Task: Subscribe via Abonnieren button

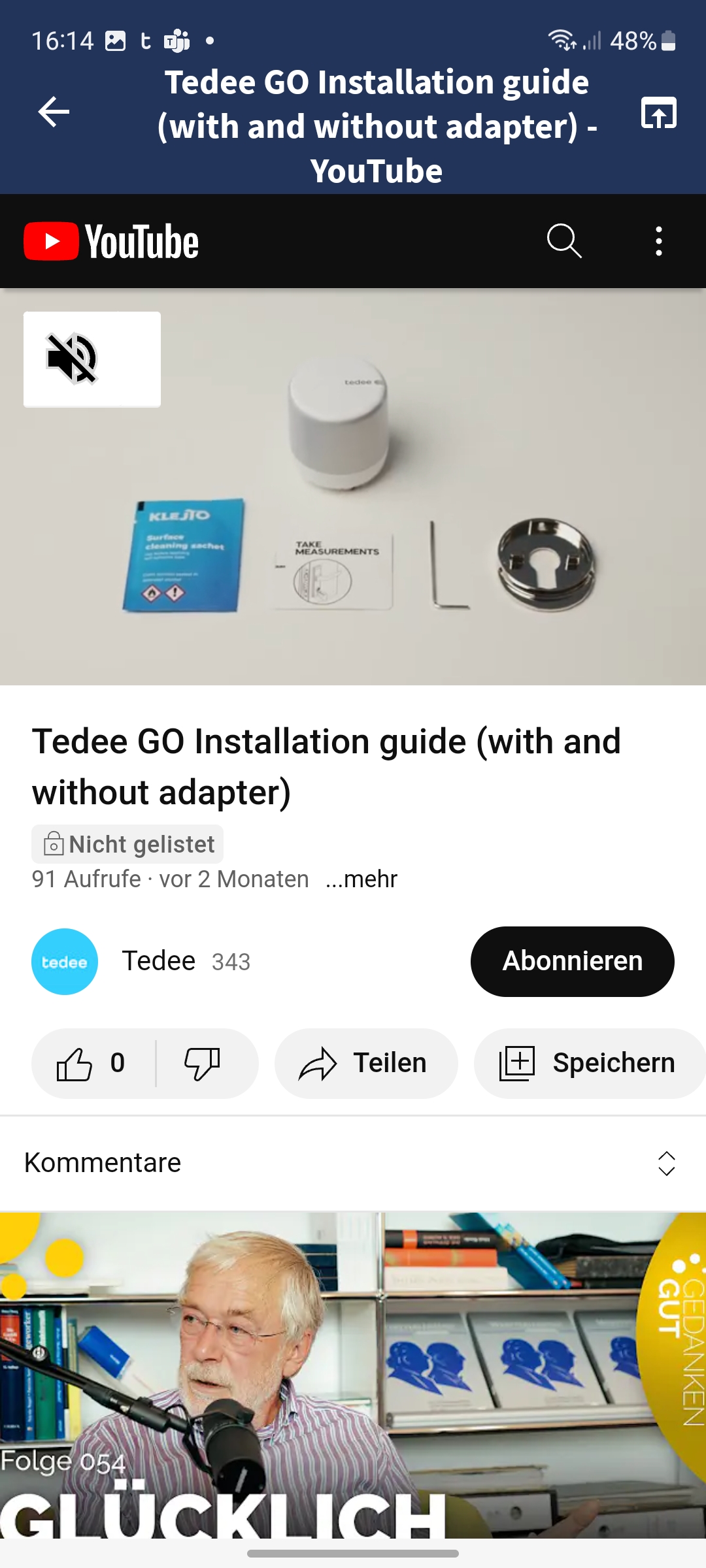Action: tap(572, 961)
